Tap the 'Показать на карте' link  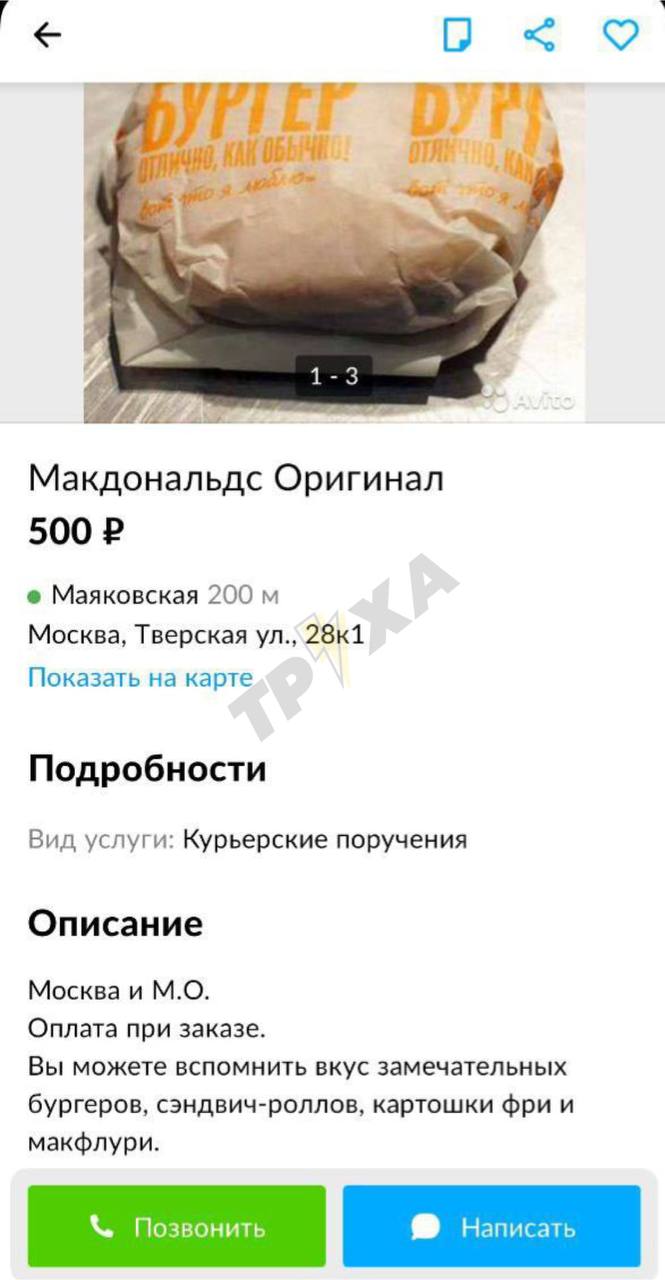pos(140,677)
